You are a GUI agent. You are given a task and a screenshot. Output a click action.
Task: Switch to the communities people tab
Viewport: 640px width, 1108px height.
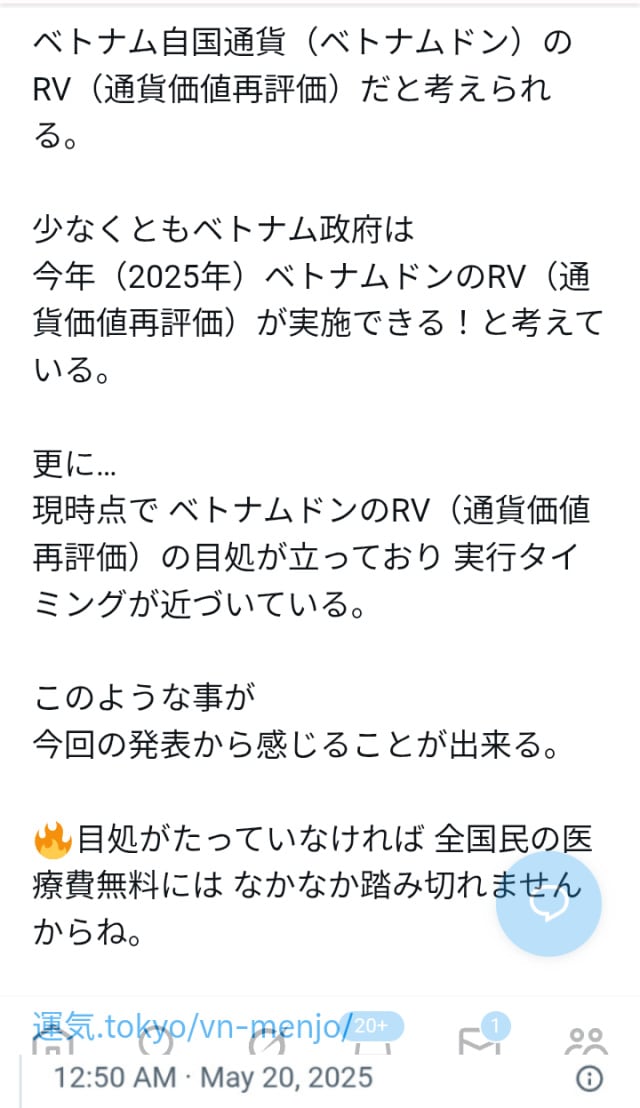coord(587,1042)
